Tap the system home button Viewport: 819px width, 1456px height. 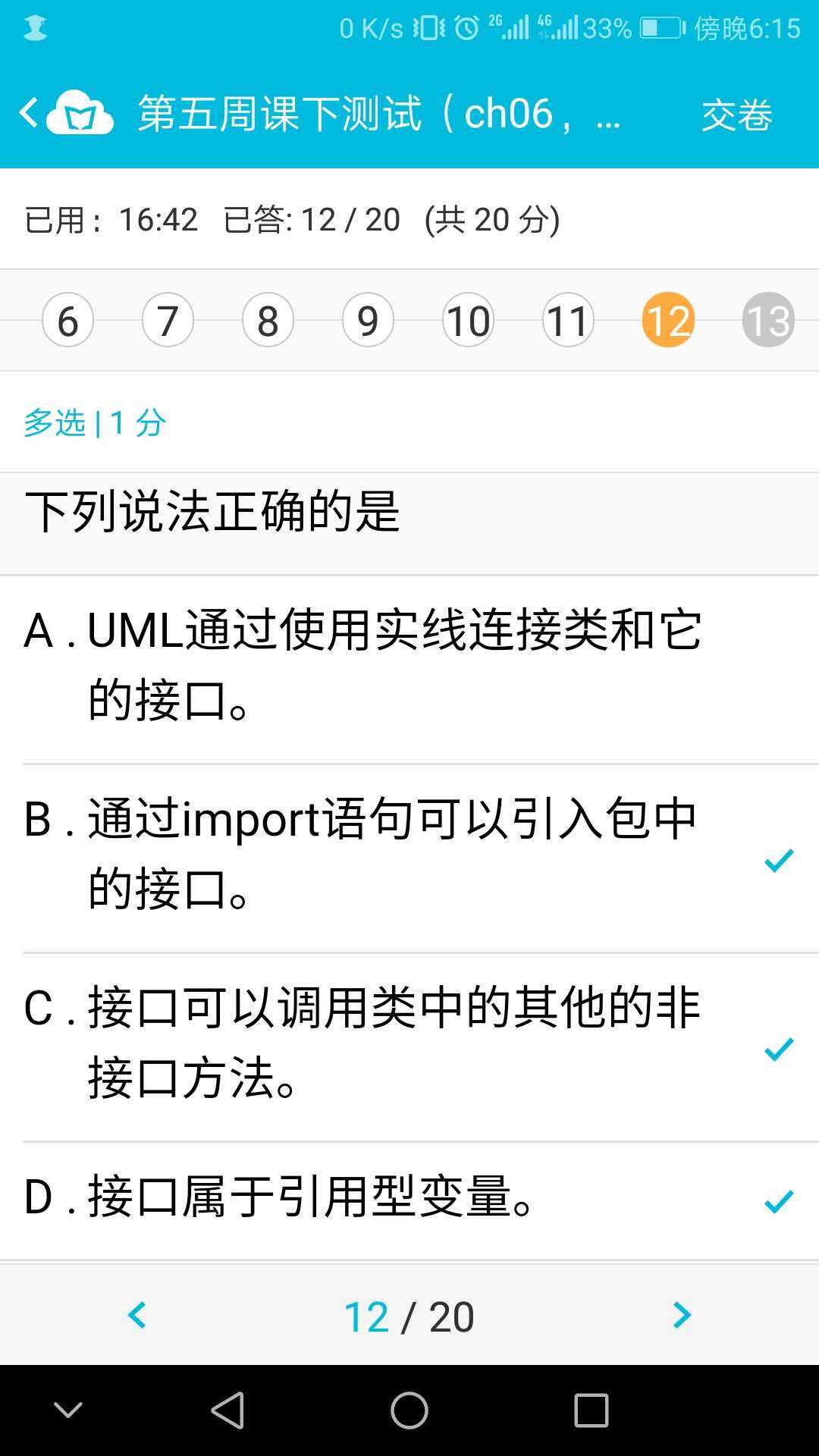(409, 1411)
